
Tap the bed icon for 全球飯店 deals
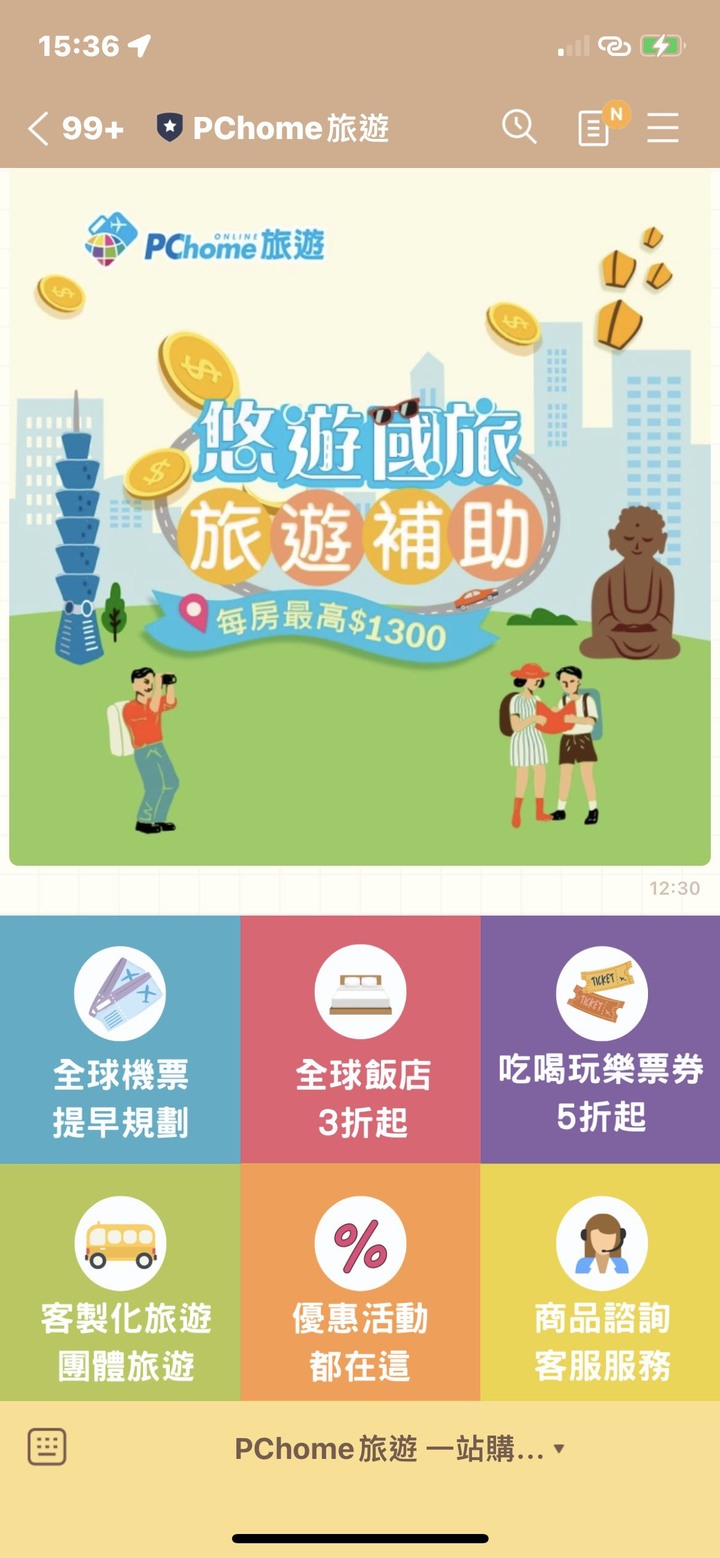coord(360,992)
